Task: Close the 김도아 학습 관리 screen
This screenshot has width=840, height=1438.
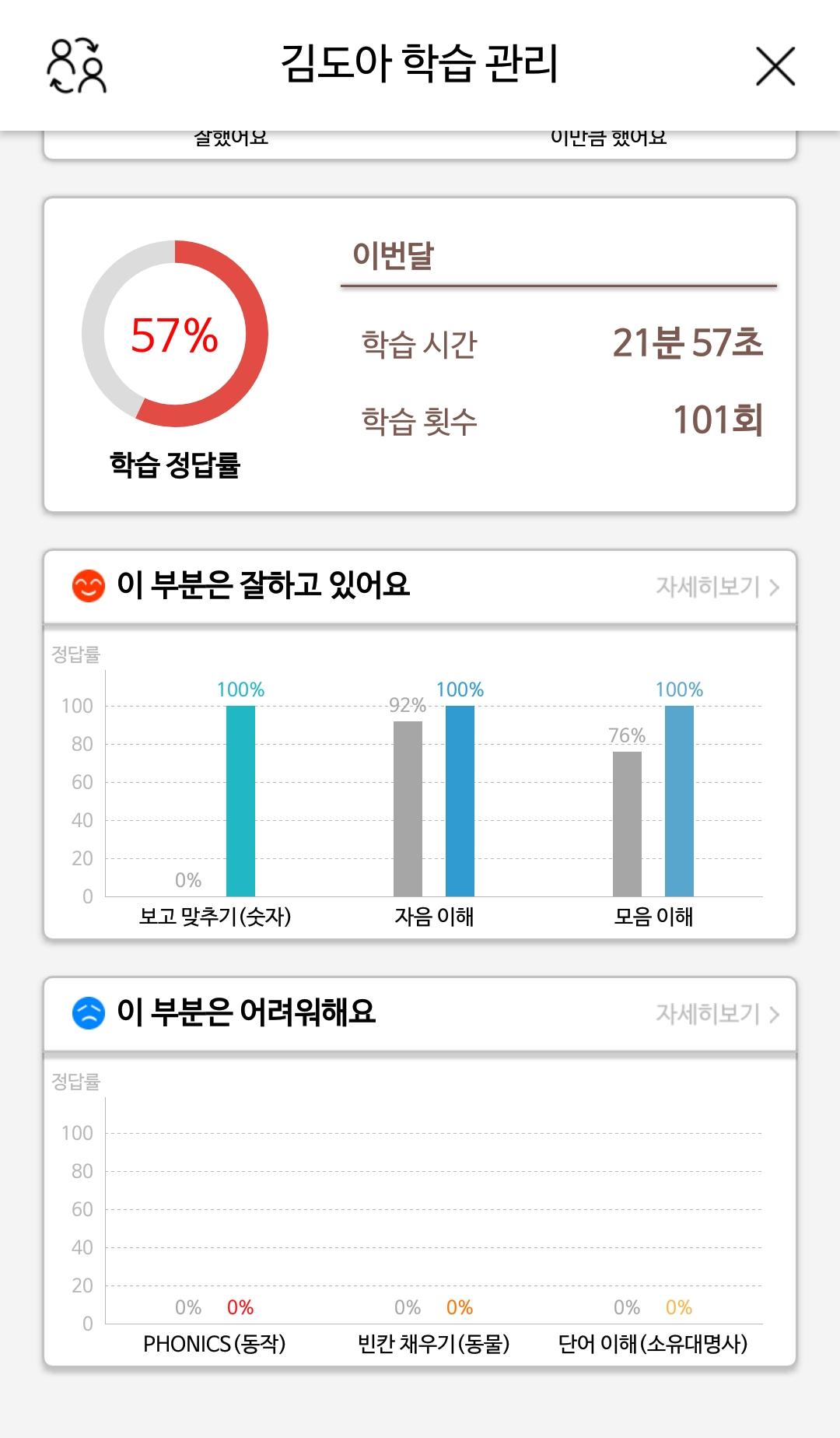Action: (775, 65)
